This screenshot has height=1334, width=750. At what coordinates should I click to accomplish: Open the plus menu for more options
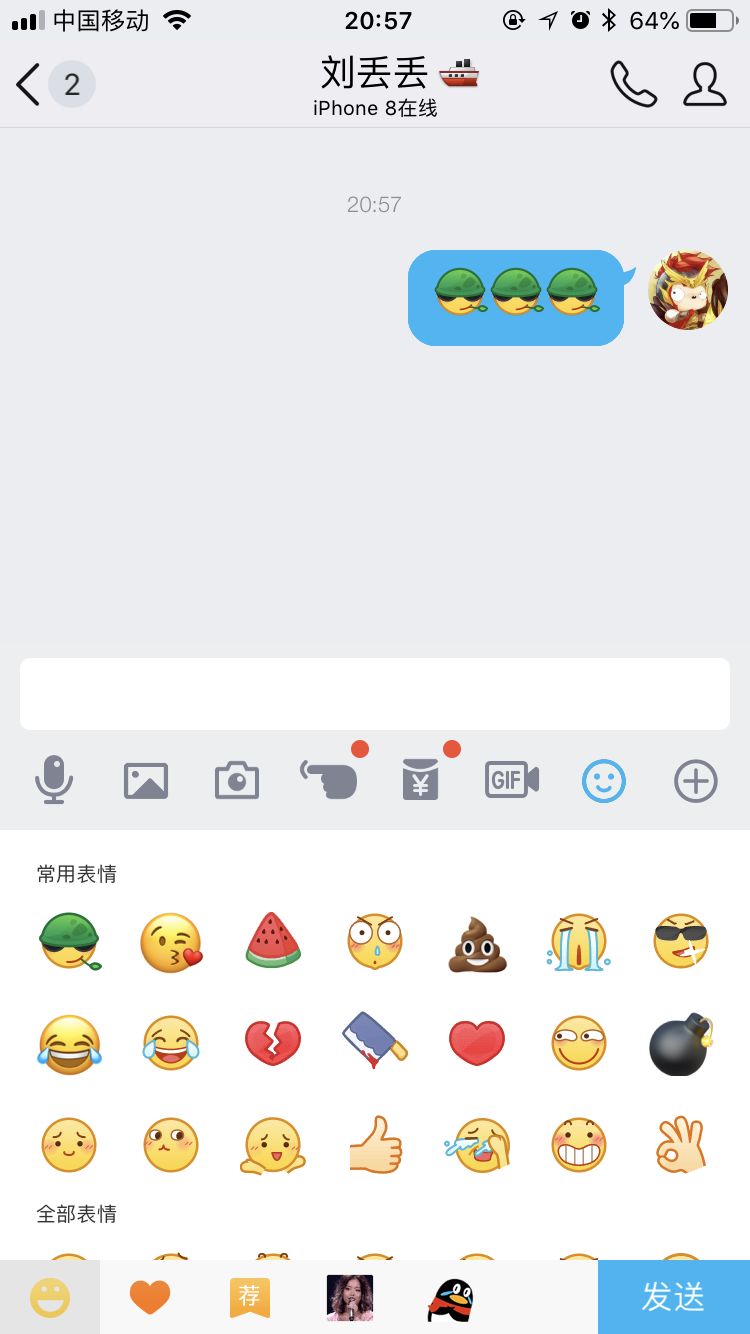coord(695,780)
